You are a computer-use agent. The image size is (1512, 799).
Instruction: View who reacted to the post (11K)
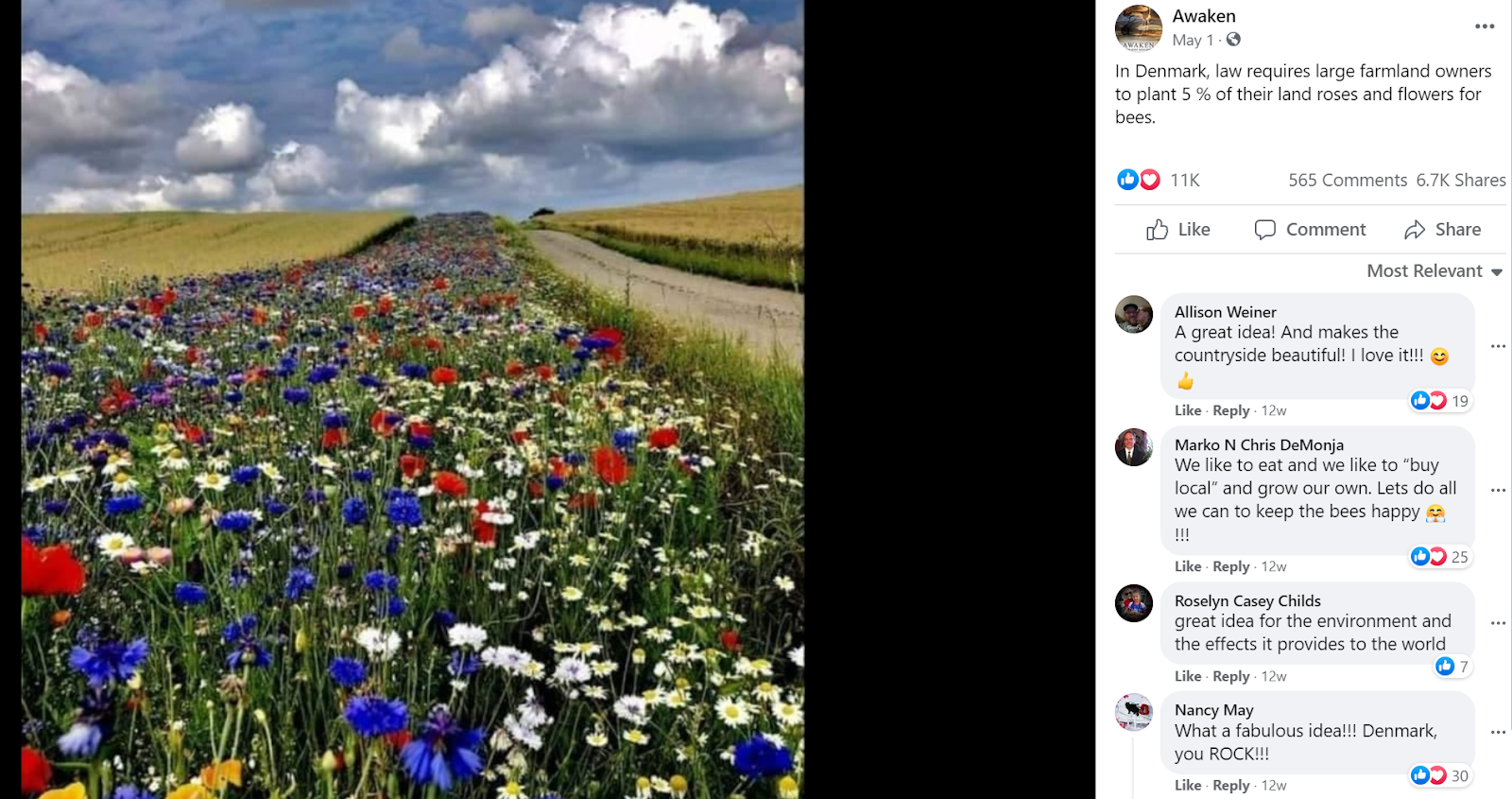[x=1183, y=181]
